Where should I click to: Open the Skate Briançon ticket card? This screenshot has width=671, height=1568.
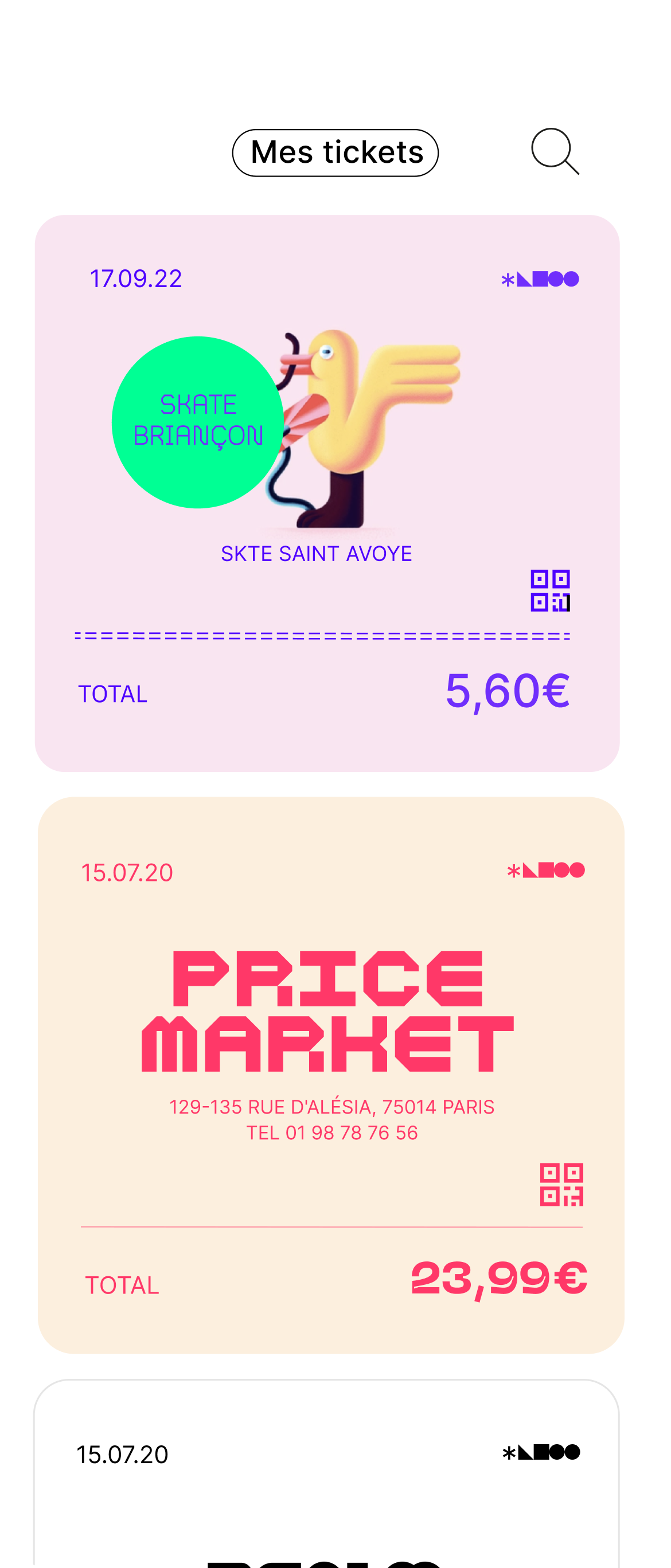327,492
